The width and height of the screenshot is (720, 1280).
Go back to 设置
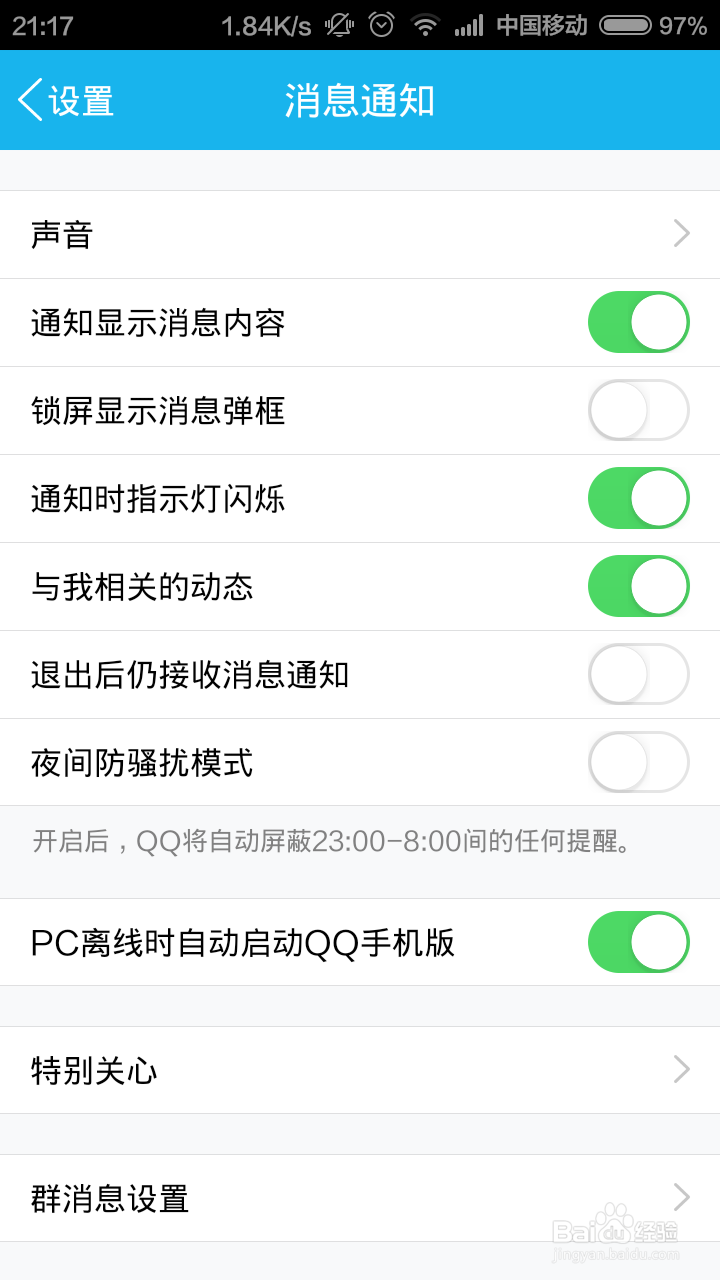(66, 100)
